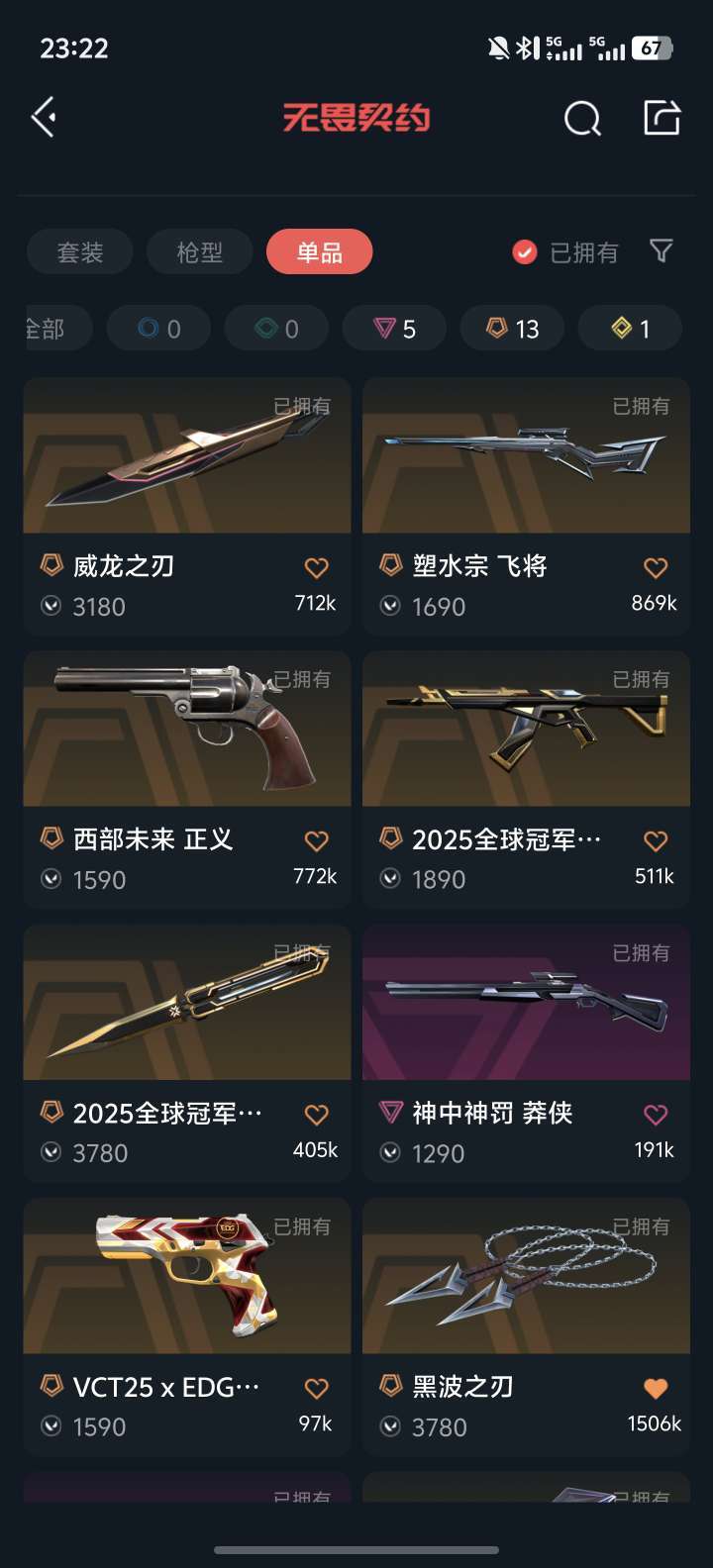Select the 单品 tab
Screen dimensions: 713x1568
[320, 252]
